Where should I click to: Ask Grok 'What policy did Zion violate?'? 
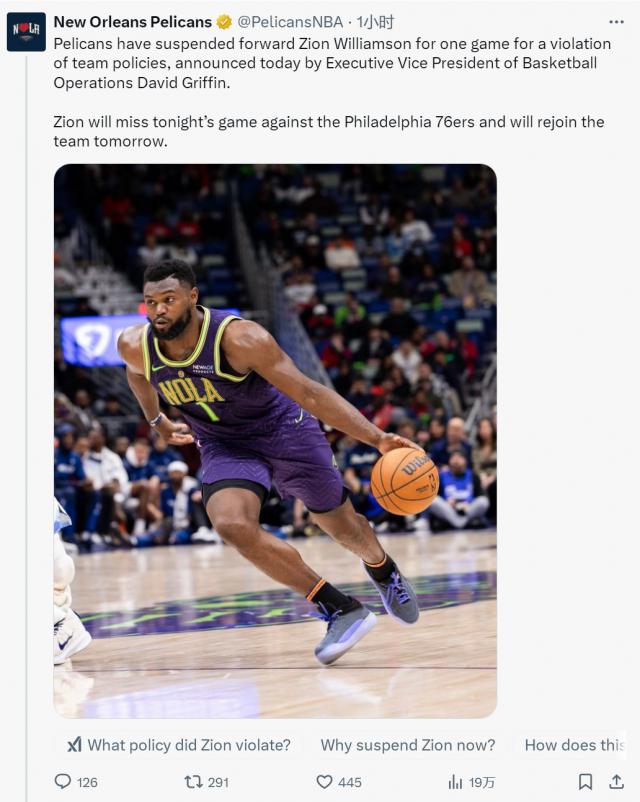(178, 745)
